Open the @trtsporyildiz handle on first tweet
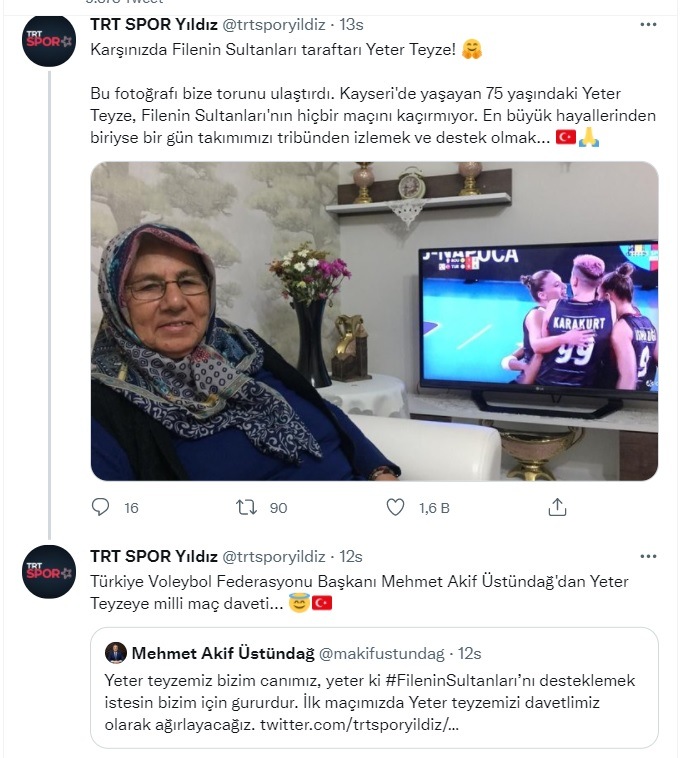 (x=274, y=23)
